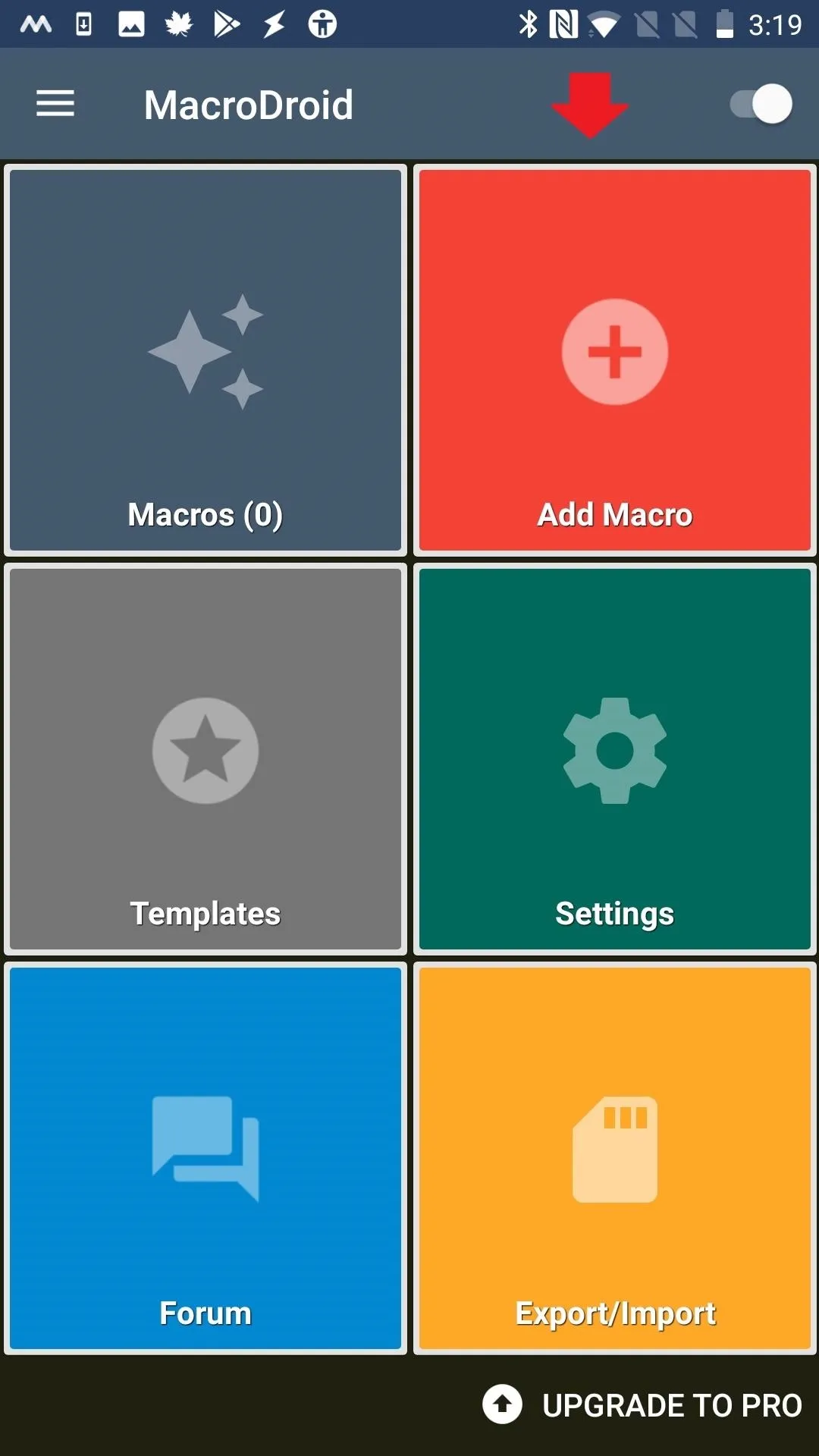Visit the Forum tile
Image resolution: width=819 pixels, height=1456 pixels.
coord(206,1158)
